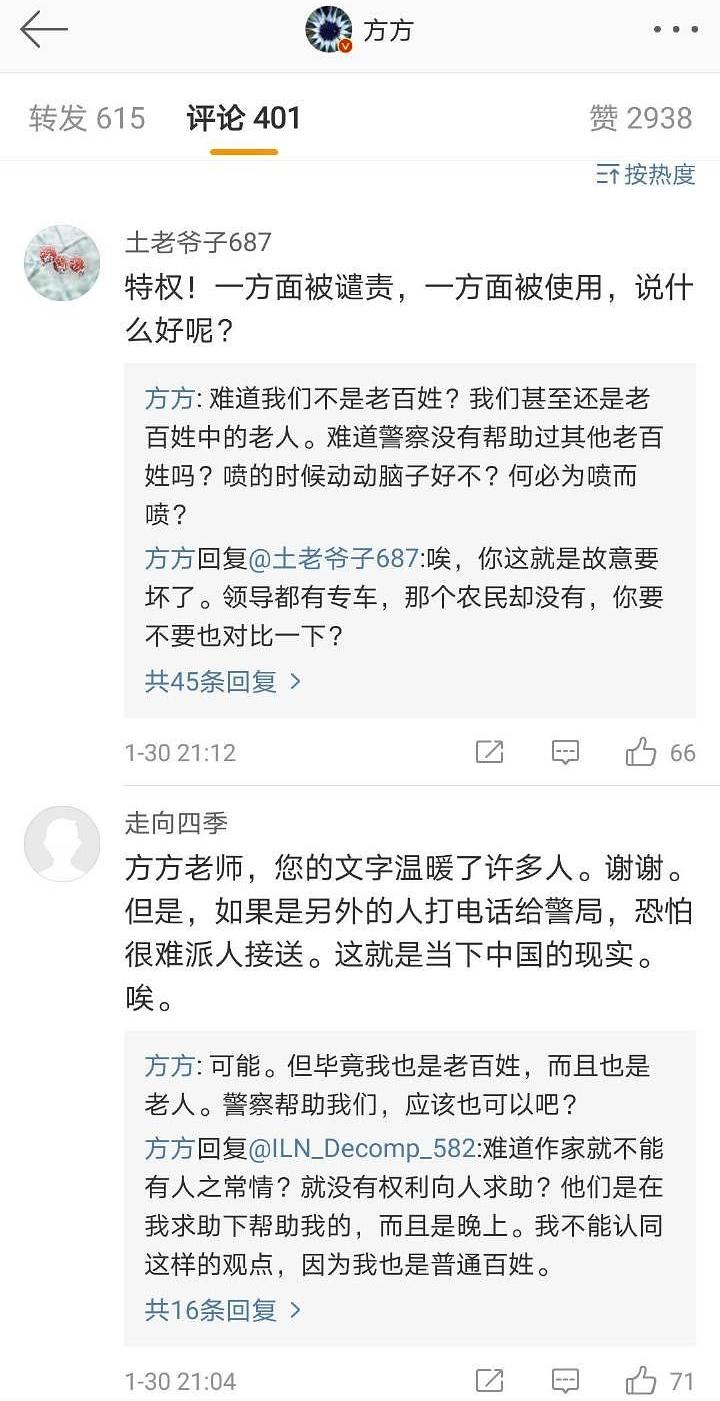This screenshot has width=720, height=1401.
Task: Open the three-dot more options menu
Action: coord(677,30)
